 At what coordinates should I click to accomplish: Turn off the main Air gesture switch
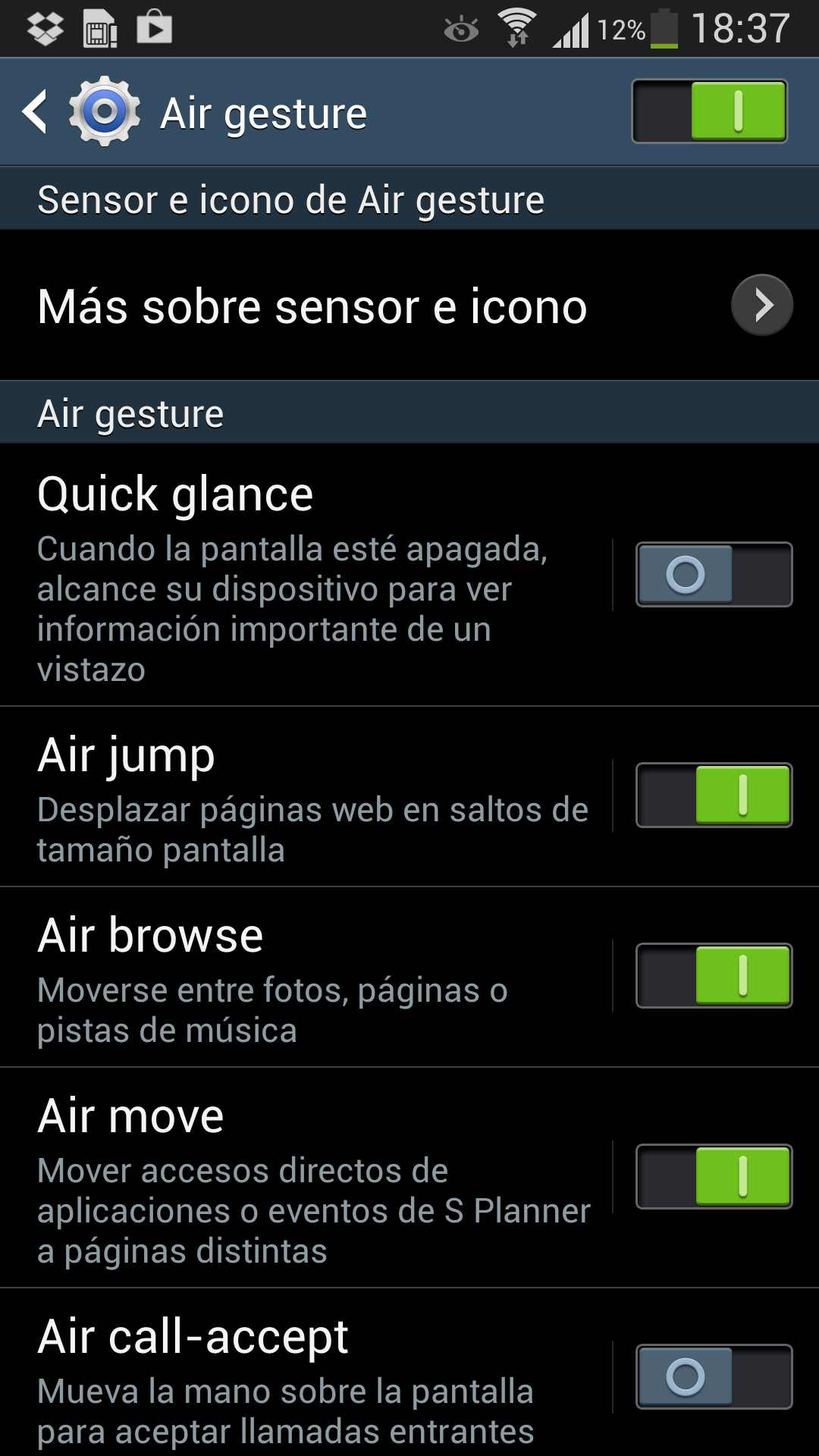(710, 111)
